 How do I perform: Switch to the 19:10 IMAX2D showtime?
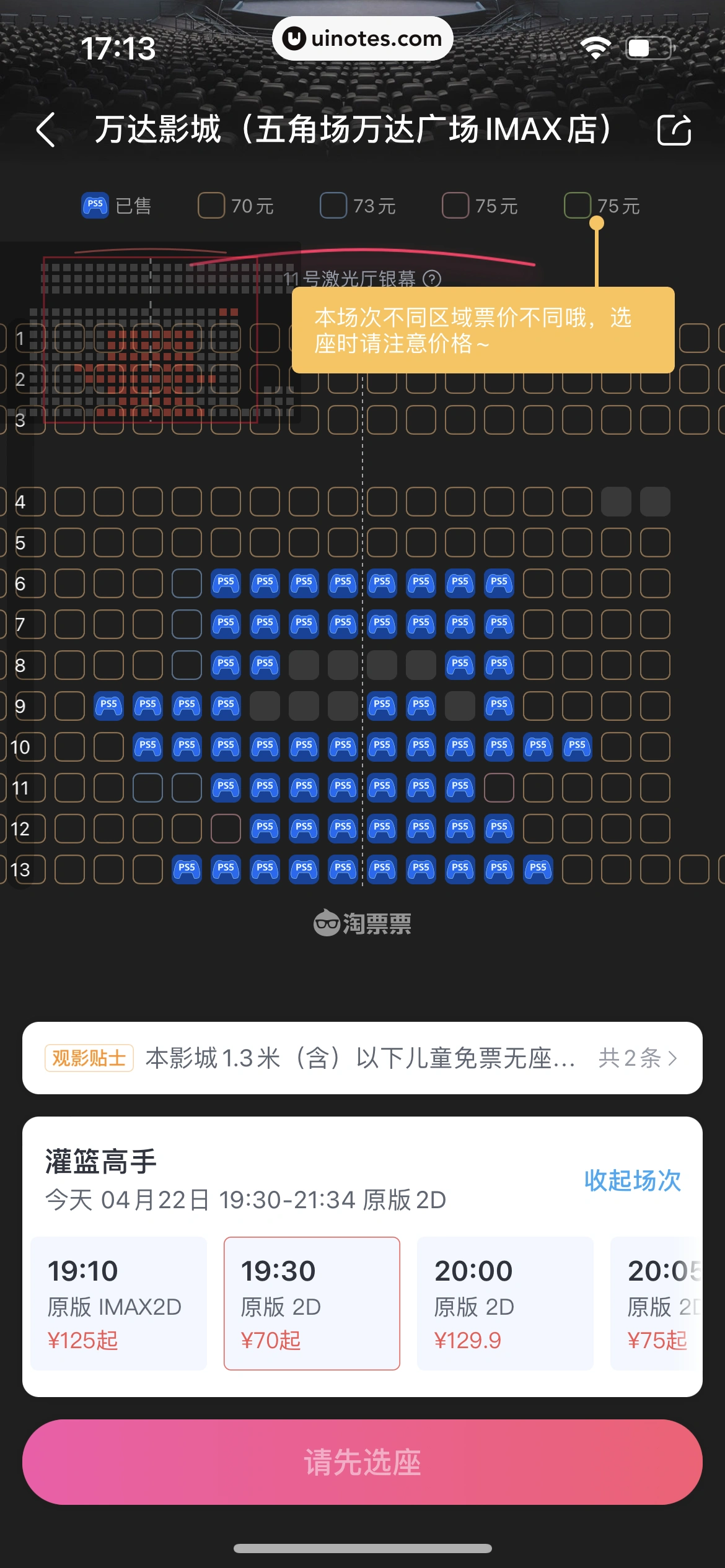pyautogui.click(x=118, y=1304)
